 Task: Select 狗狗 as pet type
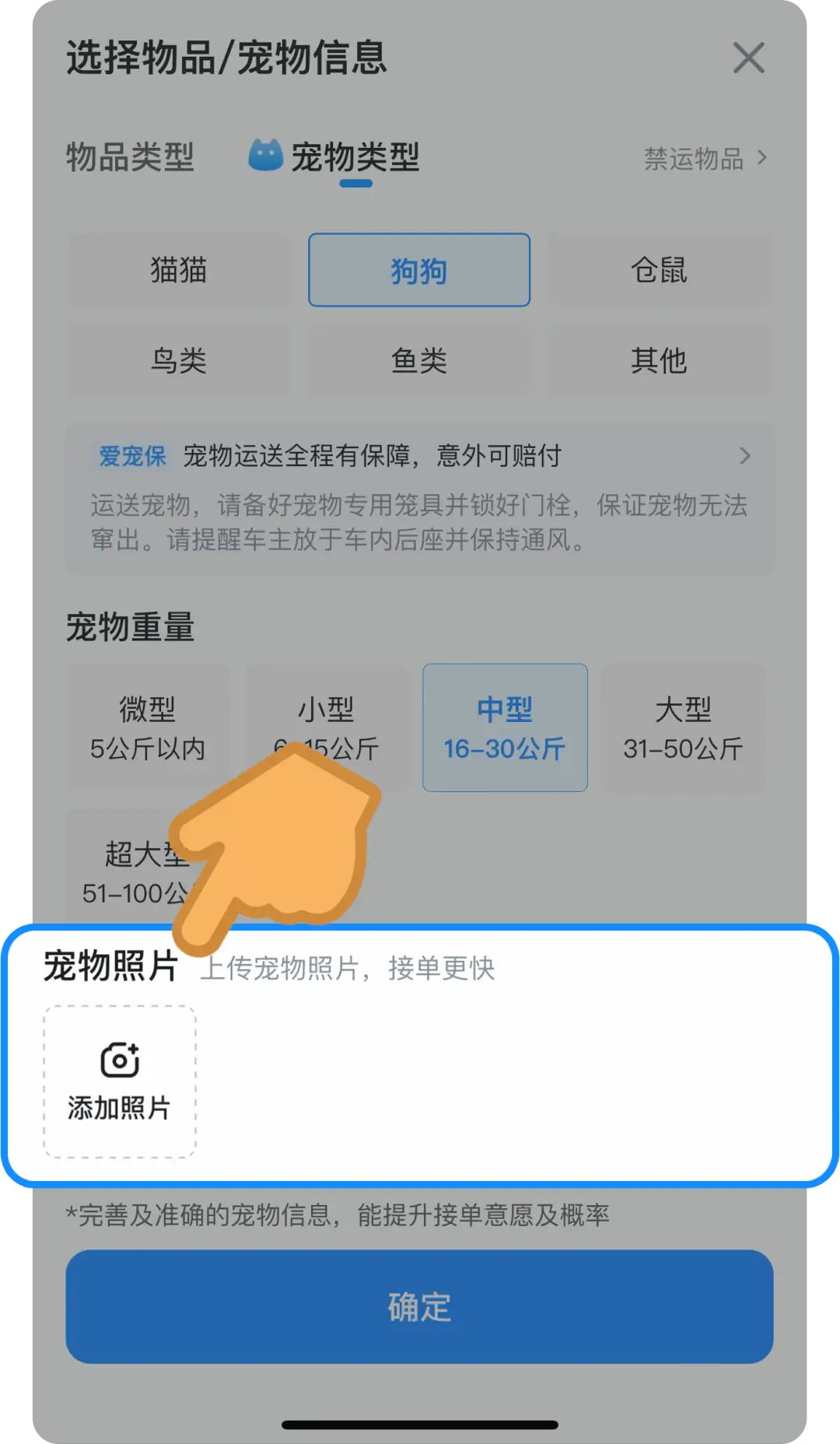coord(419,271)
